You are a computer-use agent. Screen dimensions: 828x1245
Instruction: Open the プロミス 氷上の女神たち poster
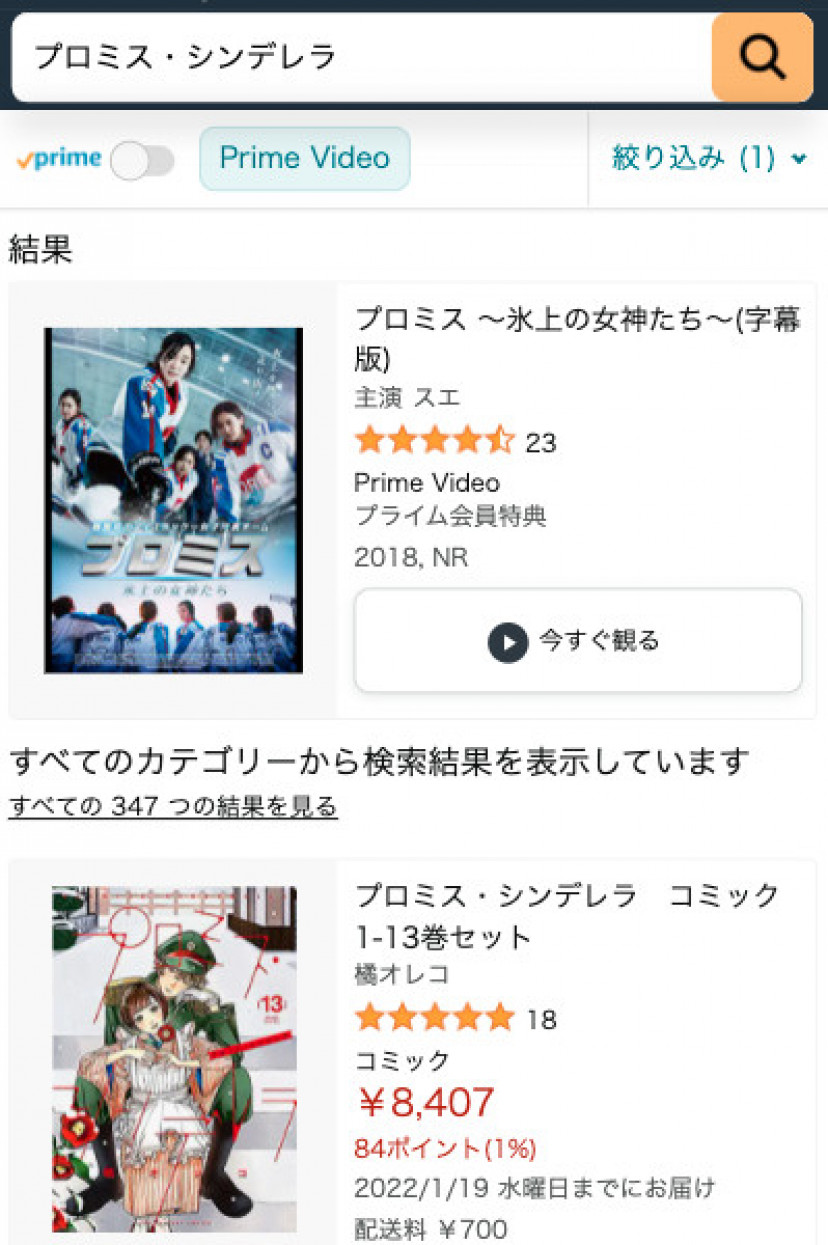tap(174, 500)
